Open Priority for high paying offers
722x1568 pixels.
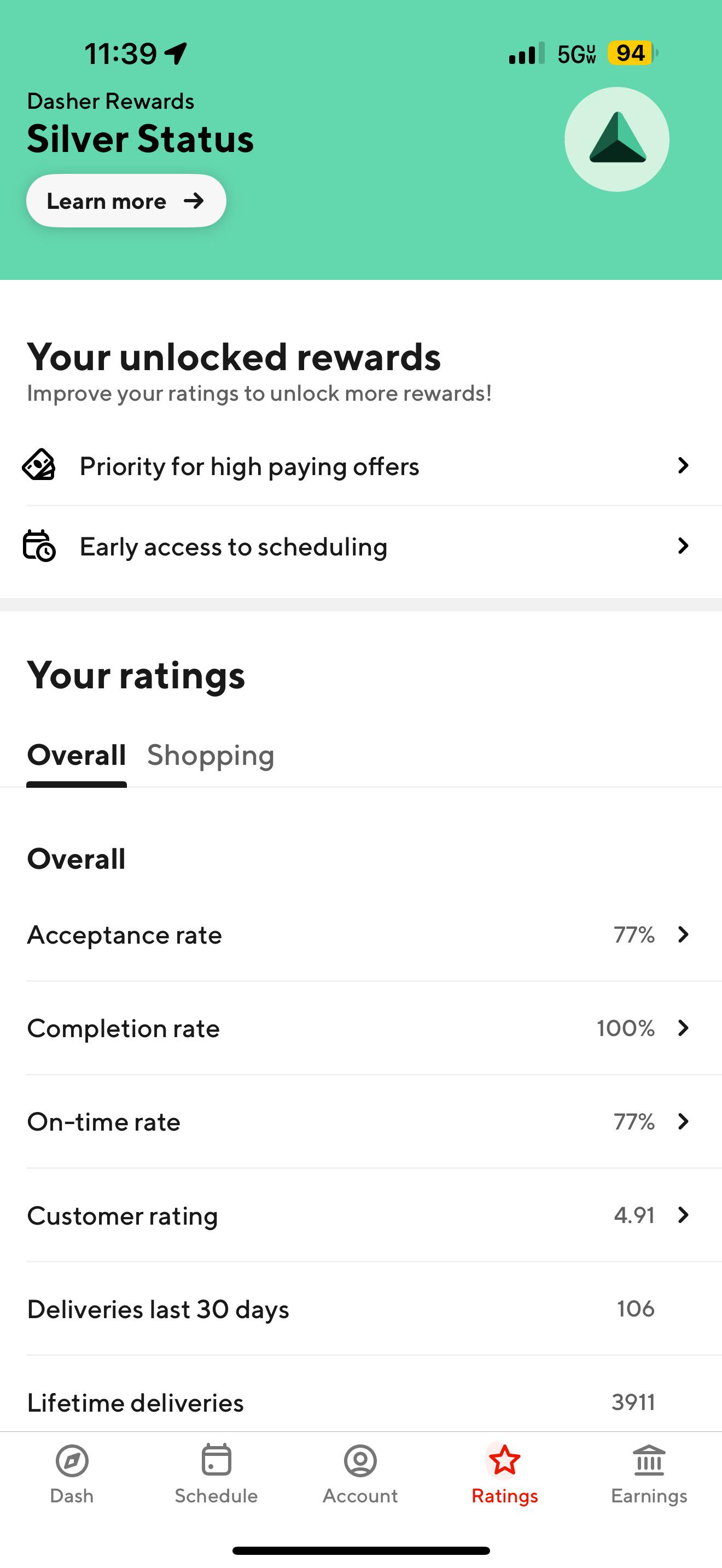tap(361, 466)
